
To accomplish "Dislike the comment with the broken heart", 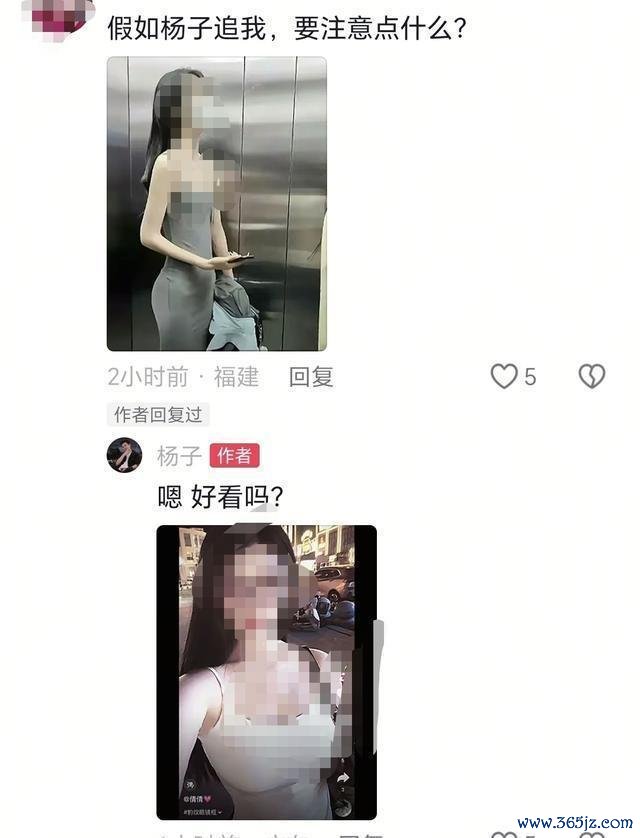I will pos(592,377).
